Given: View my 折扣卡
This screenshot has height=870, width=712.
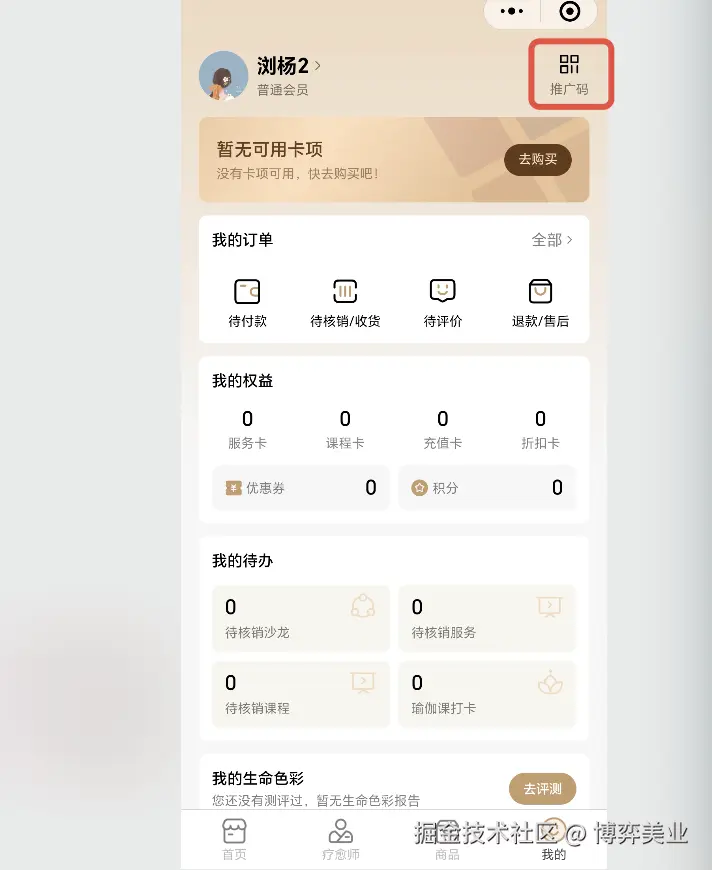Looking at the screenshot, I should [540, 429].
